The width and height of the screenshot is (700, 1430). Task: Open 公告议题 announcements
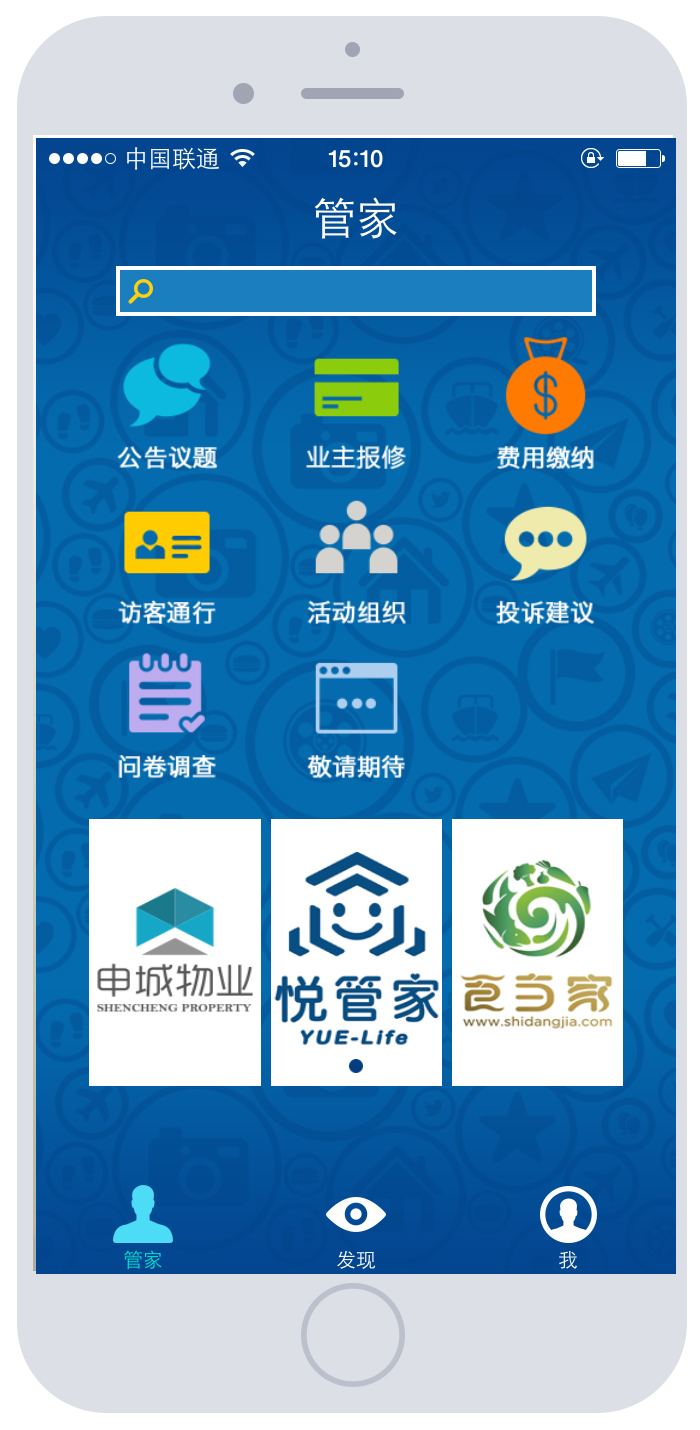tap(167, 407)
